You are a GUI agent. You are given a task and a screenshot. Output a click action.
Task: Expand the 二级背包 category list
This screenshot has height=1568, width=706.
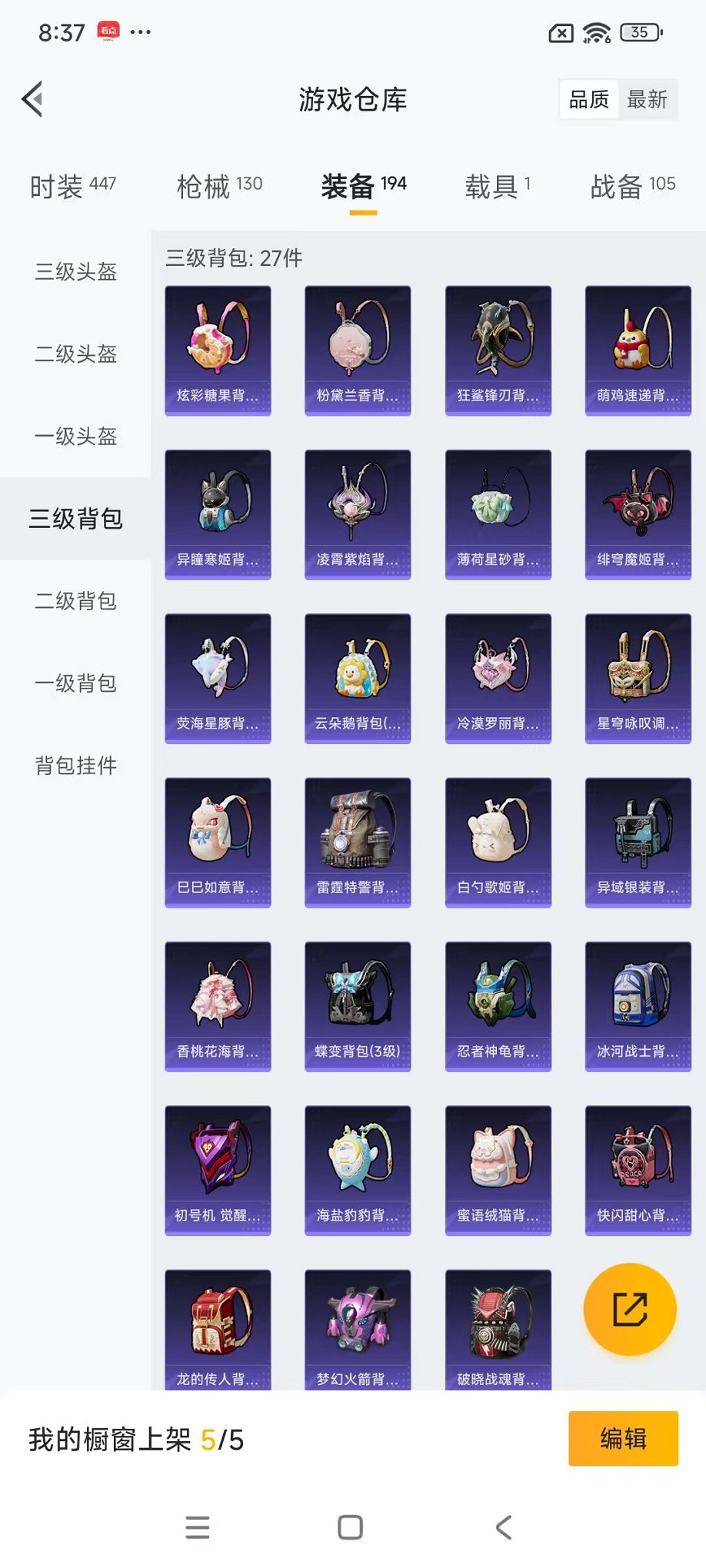[75, 602]
